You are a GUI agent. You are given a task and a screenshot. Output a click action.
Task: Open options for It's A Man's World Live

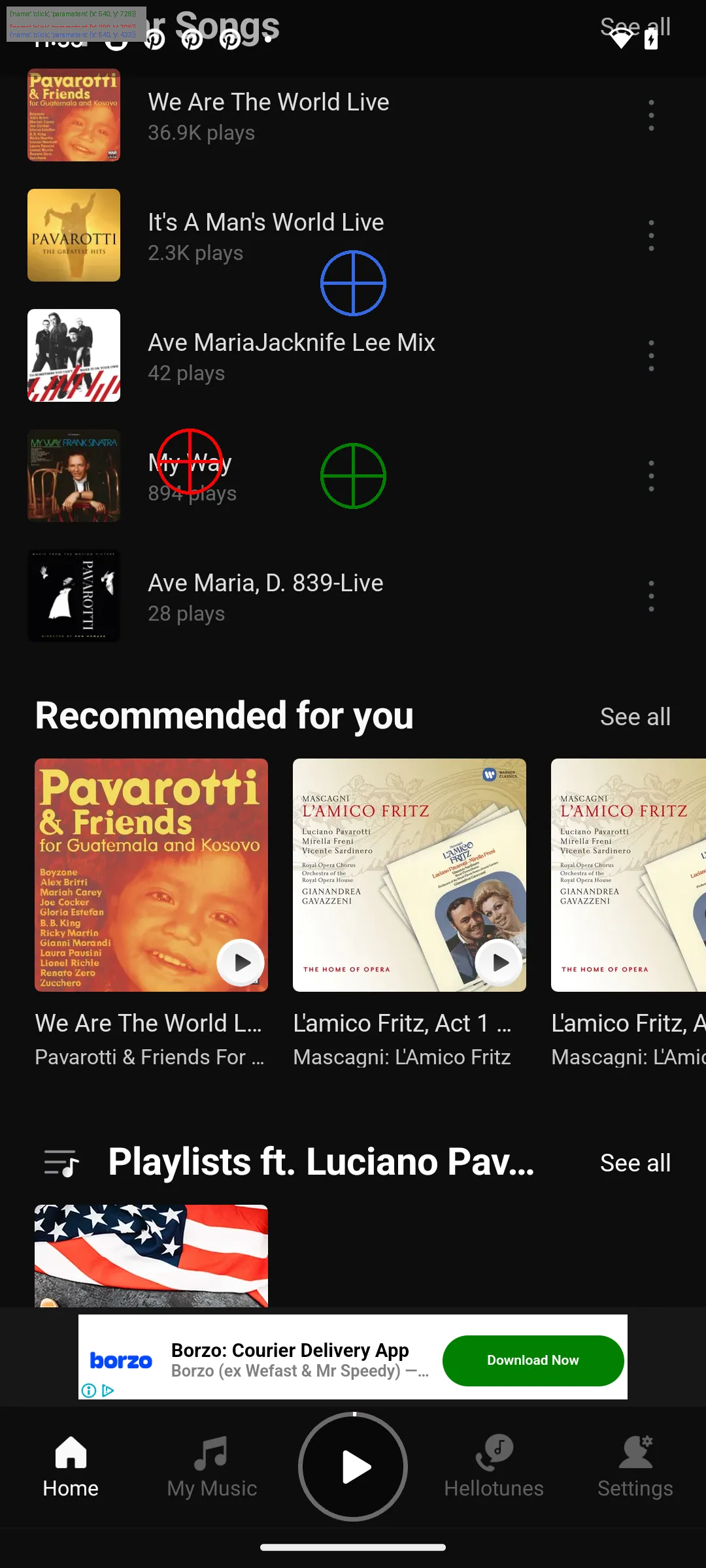point(651,236)
